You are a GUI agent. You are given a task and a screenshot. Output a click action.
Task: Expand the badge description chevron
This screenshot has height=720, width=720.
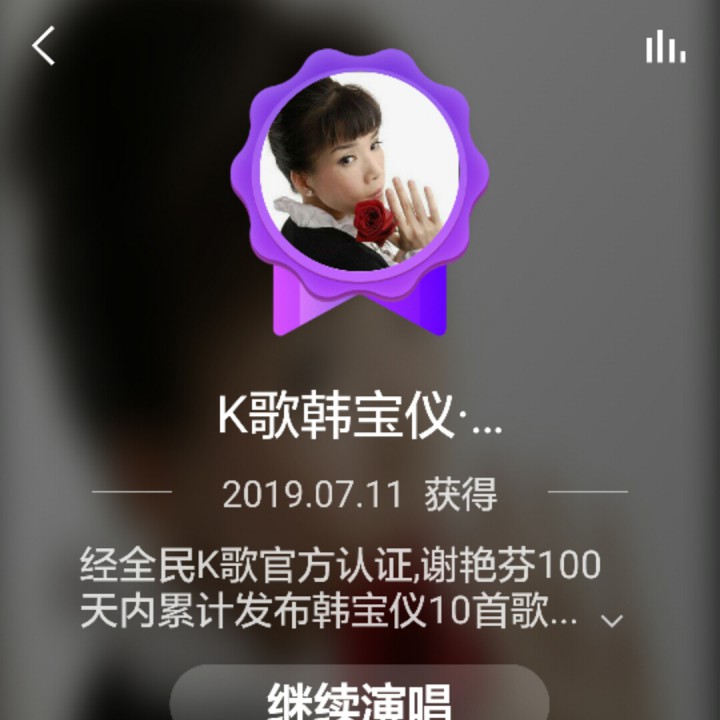coord(611,620)
